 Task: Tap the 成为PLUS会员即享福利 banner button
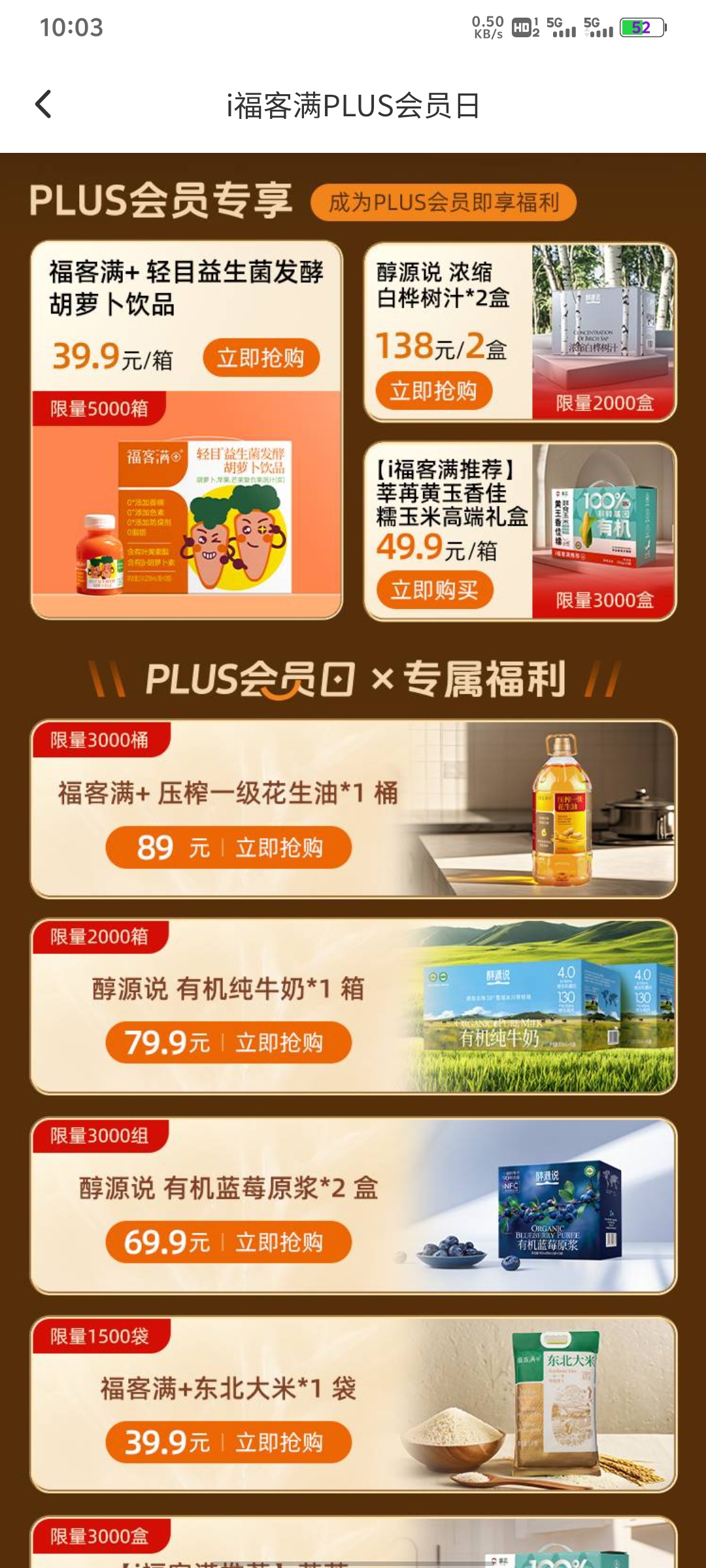(x=443, y=203)
